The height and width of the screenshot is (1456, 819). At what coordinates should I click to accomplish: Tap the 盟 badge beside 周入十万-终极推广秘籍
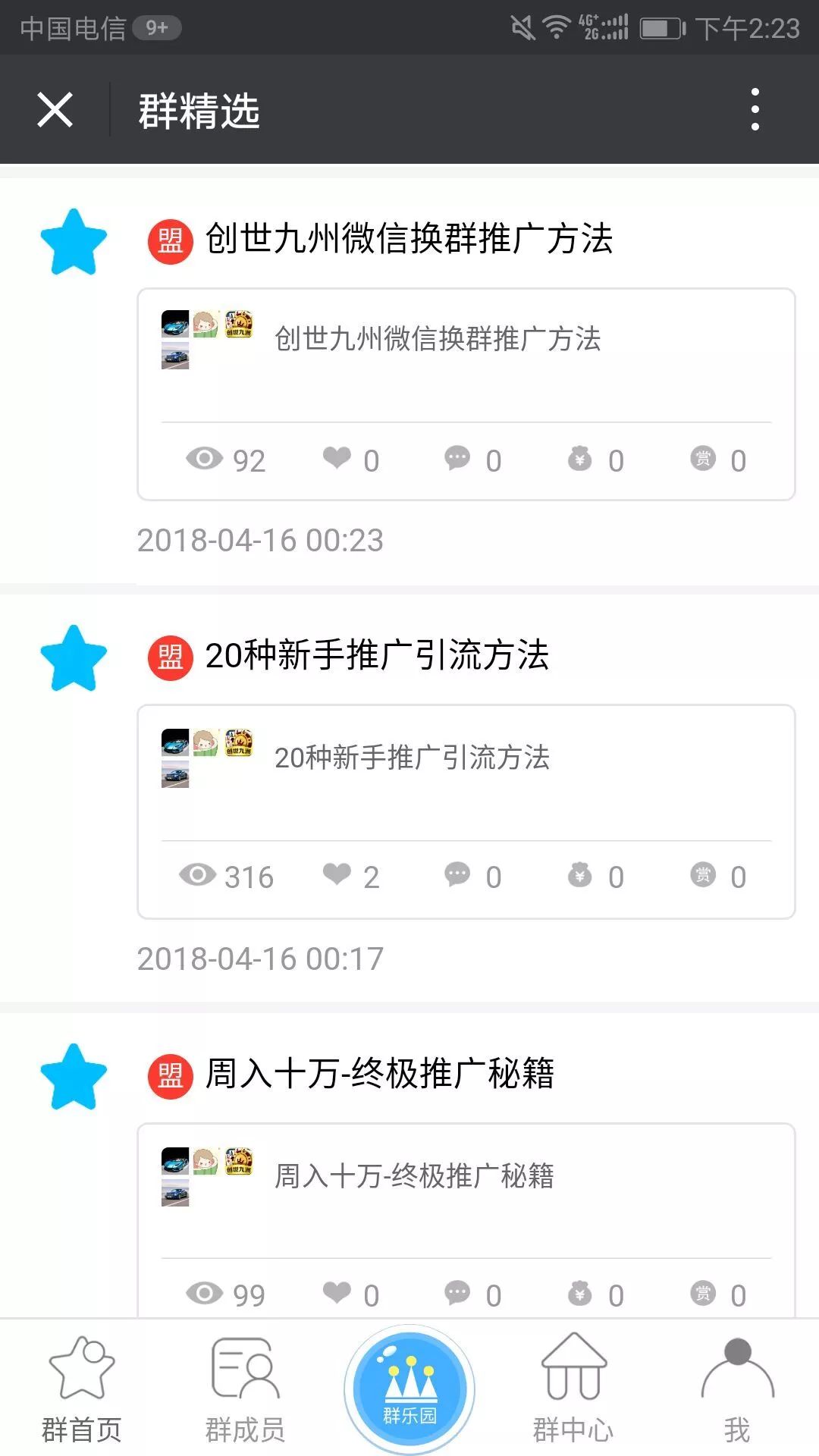coord(168,1075)
